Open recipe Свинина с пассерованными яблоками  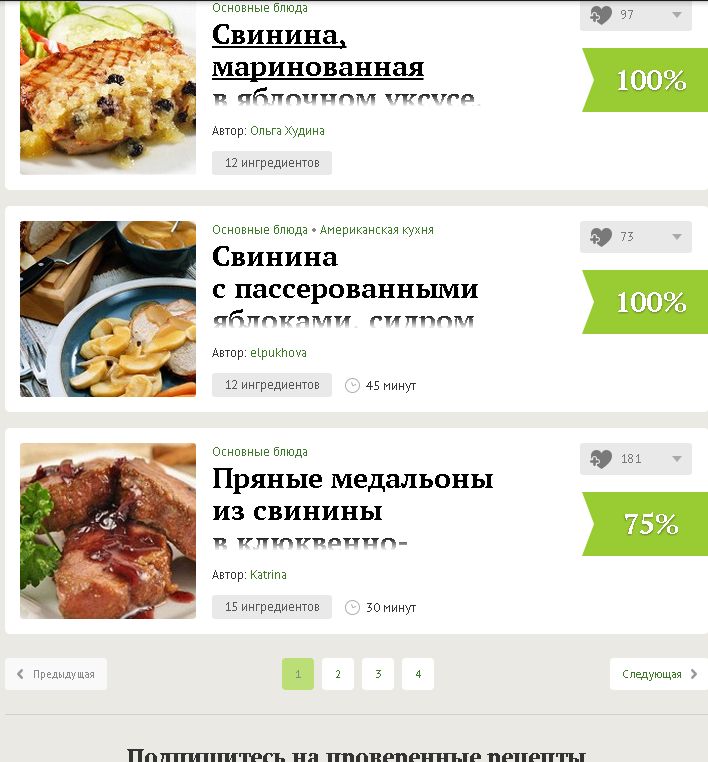pyautogui.click(x=344, y=274)
